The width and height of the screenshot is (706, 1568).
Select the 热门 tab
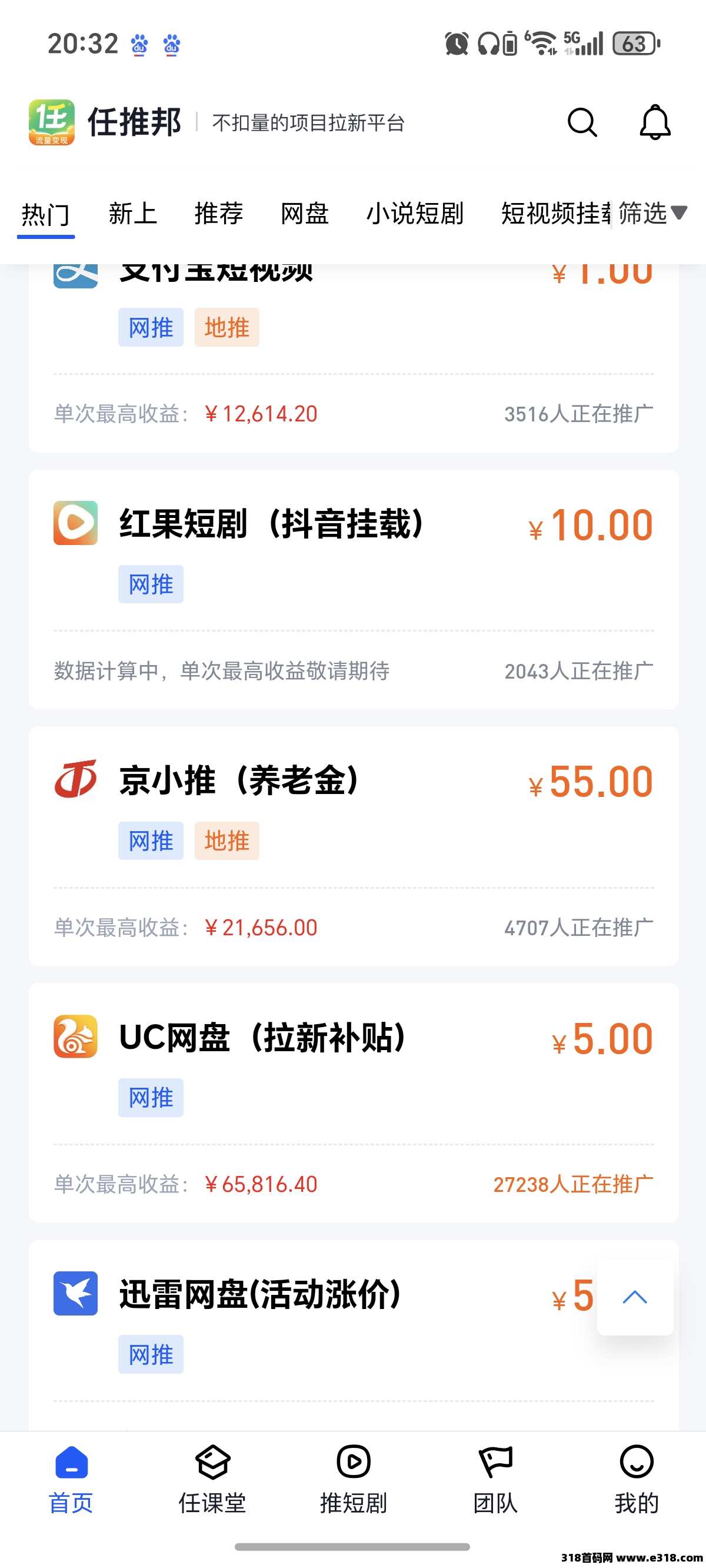click(x=46, y=215)
